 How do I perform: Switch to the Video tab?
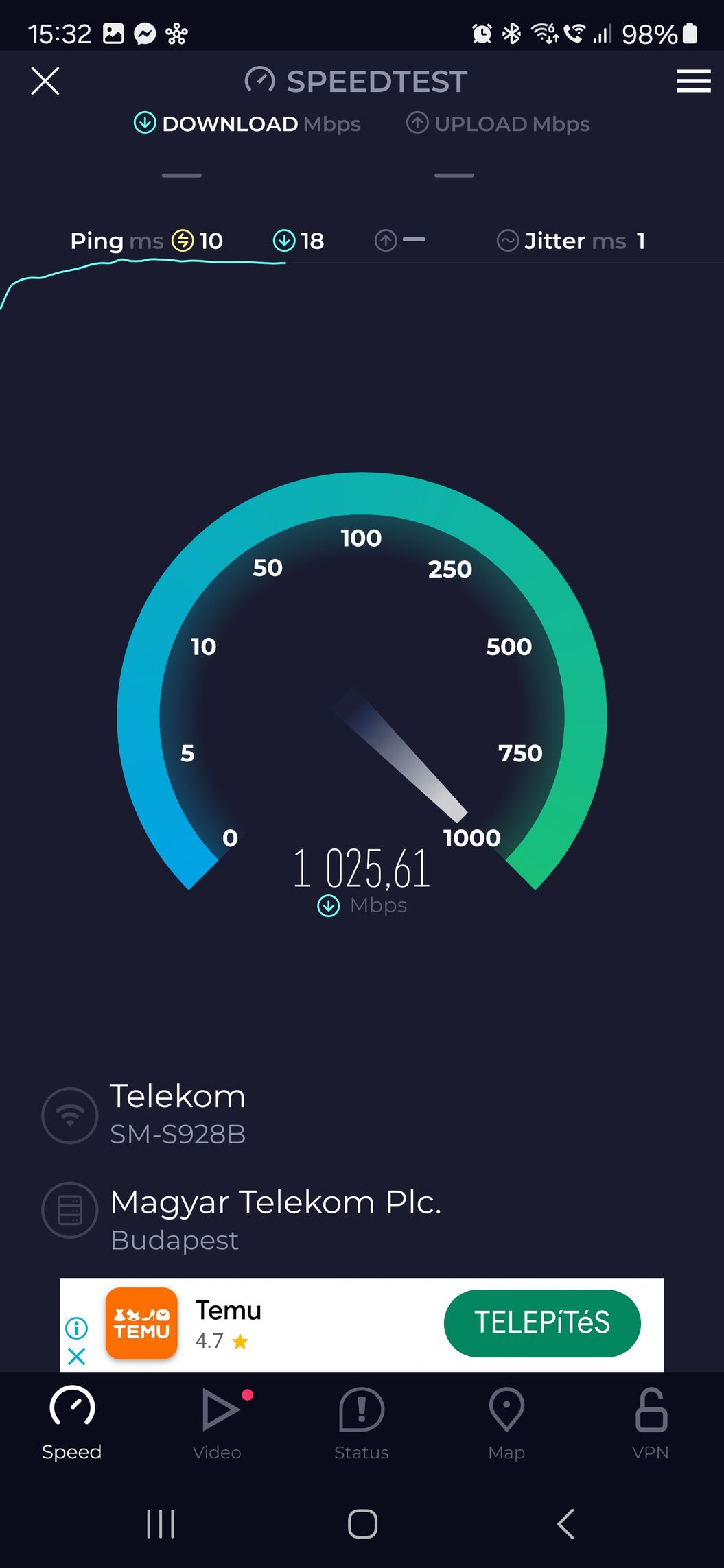click(x=217, y=1423)
